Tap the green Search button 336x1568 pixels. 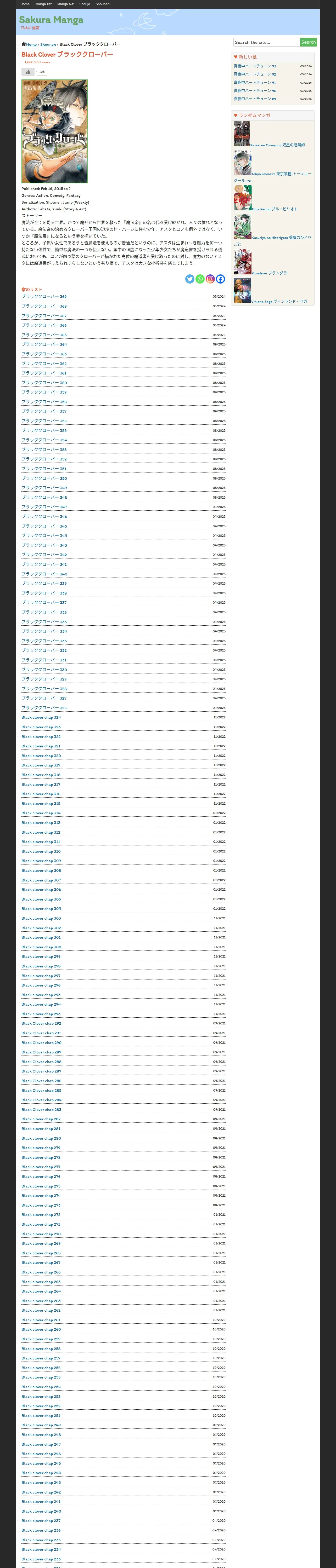pos(308,42)
